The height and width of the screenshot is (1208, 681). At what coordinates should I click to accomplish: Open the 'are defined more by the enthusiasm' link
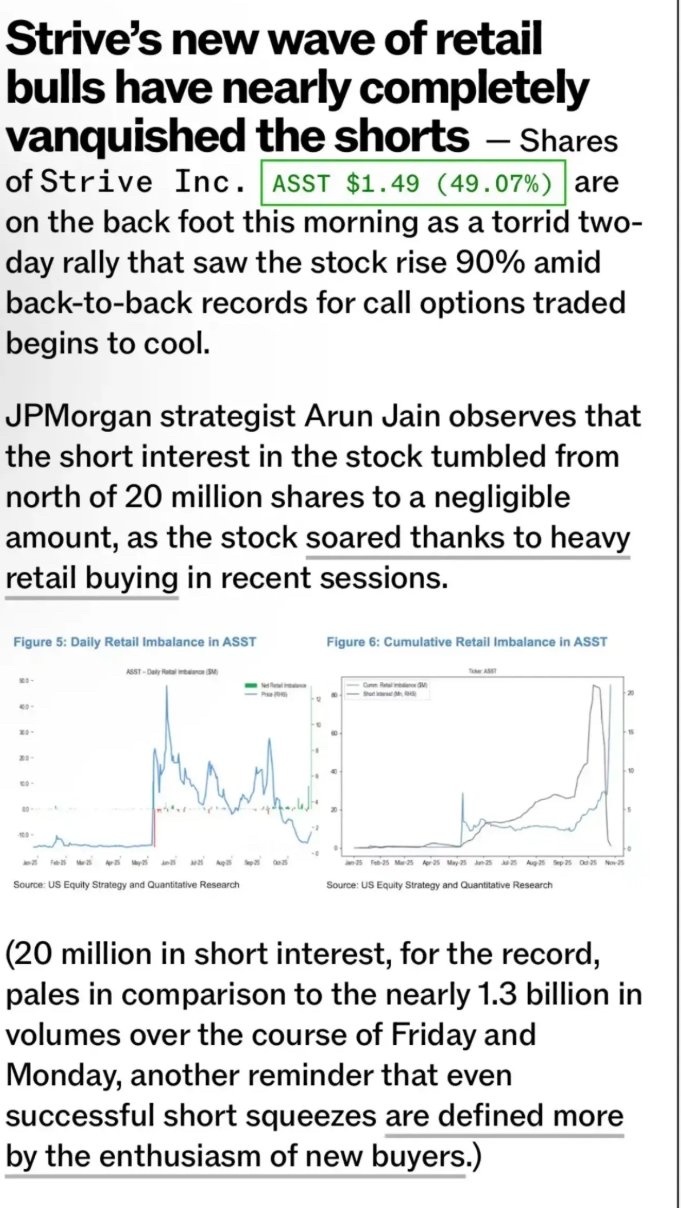pyautogui.click(x=504, y=1117)
